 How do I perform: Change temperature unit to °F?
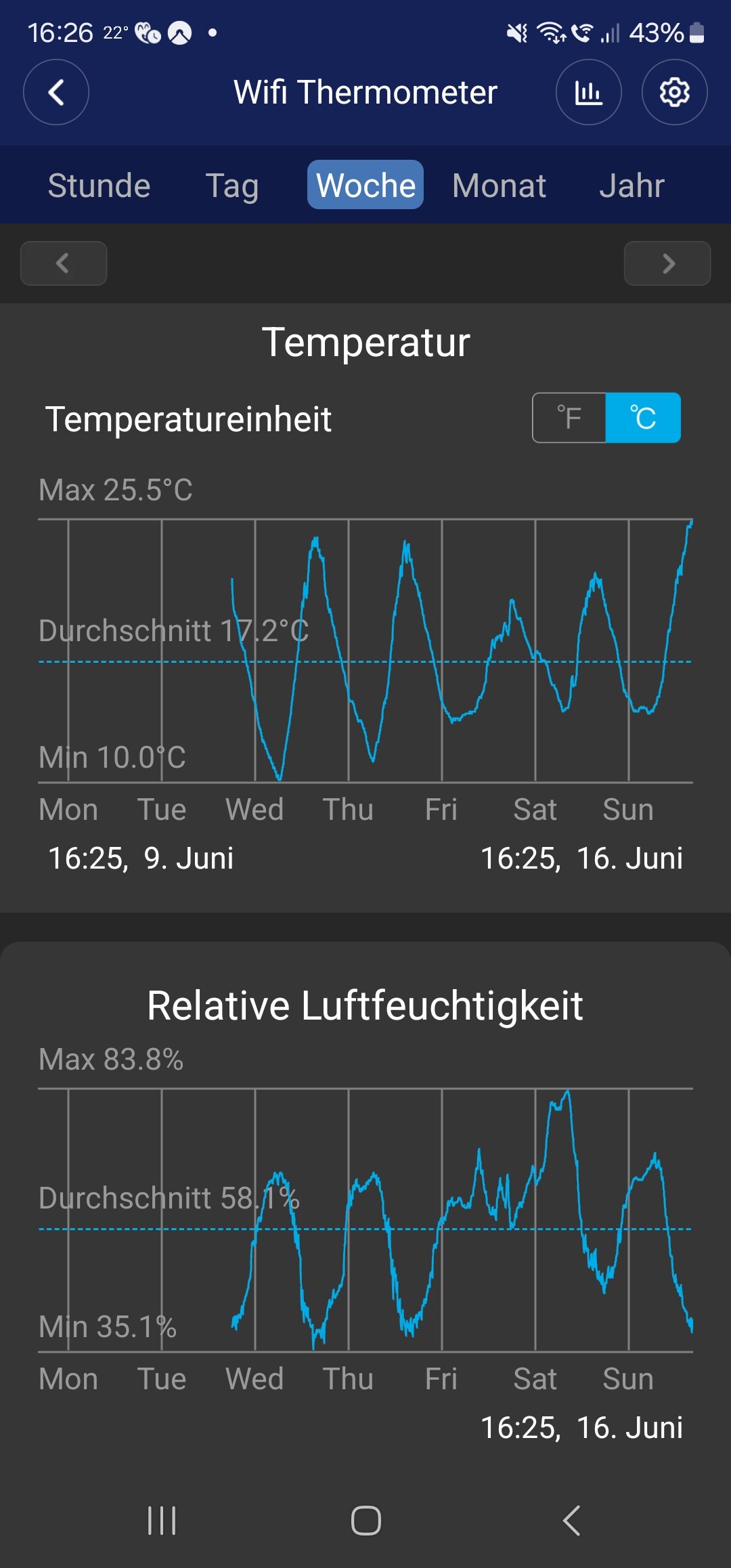point(569,418)
